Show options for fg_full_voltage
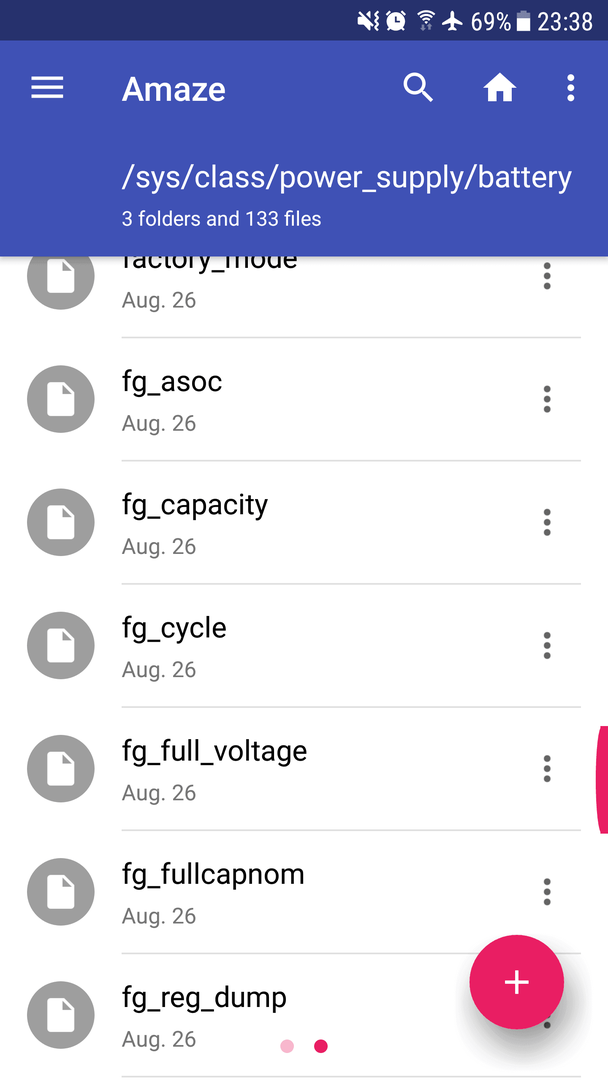 click(x=547, y=769)
